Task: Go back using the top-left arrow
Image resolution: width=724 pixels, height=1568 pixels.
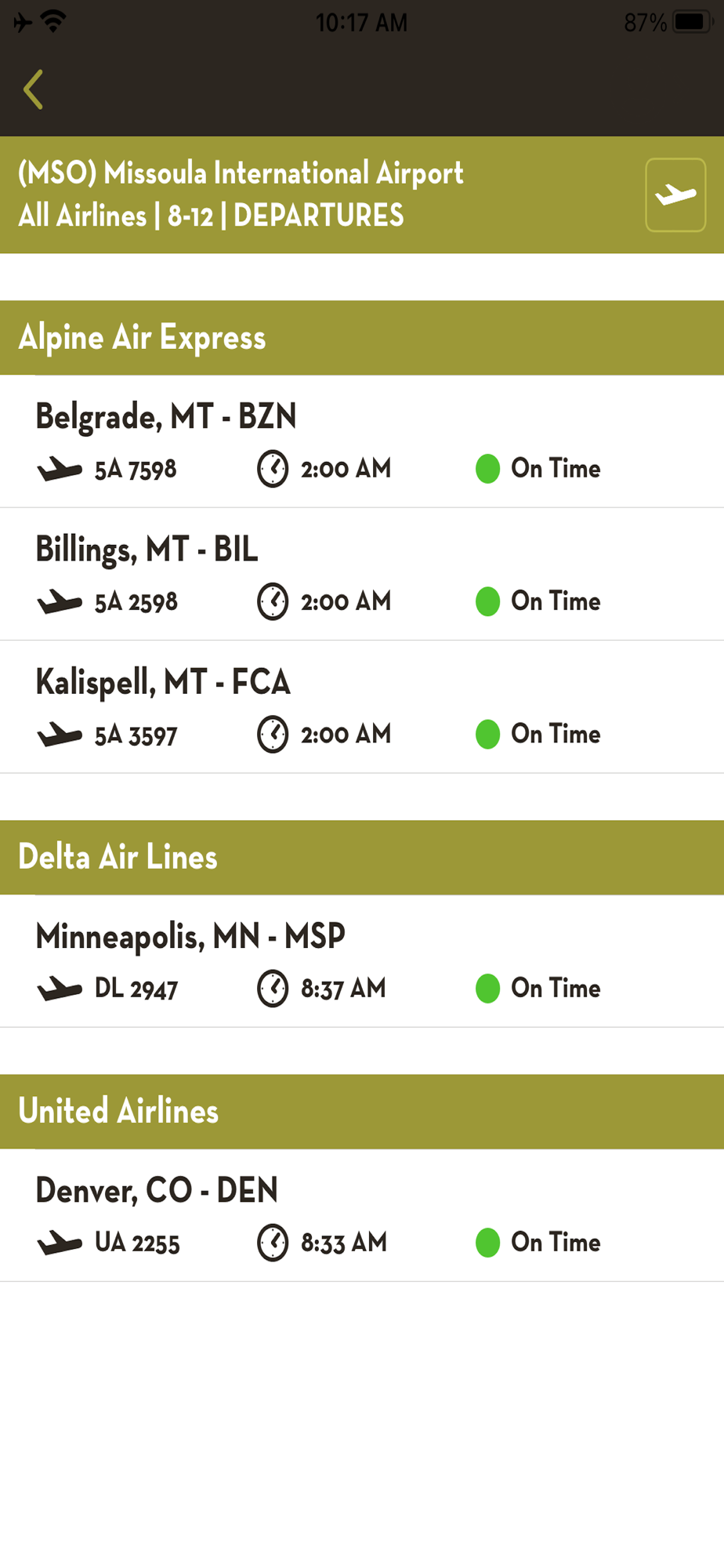Action: point(33,89)
